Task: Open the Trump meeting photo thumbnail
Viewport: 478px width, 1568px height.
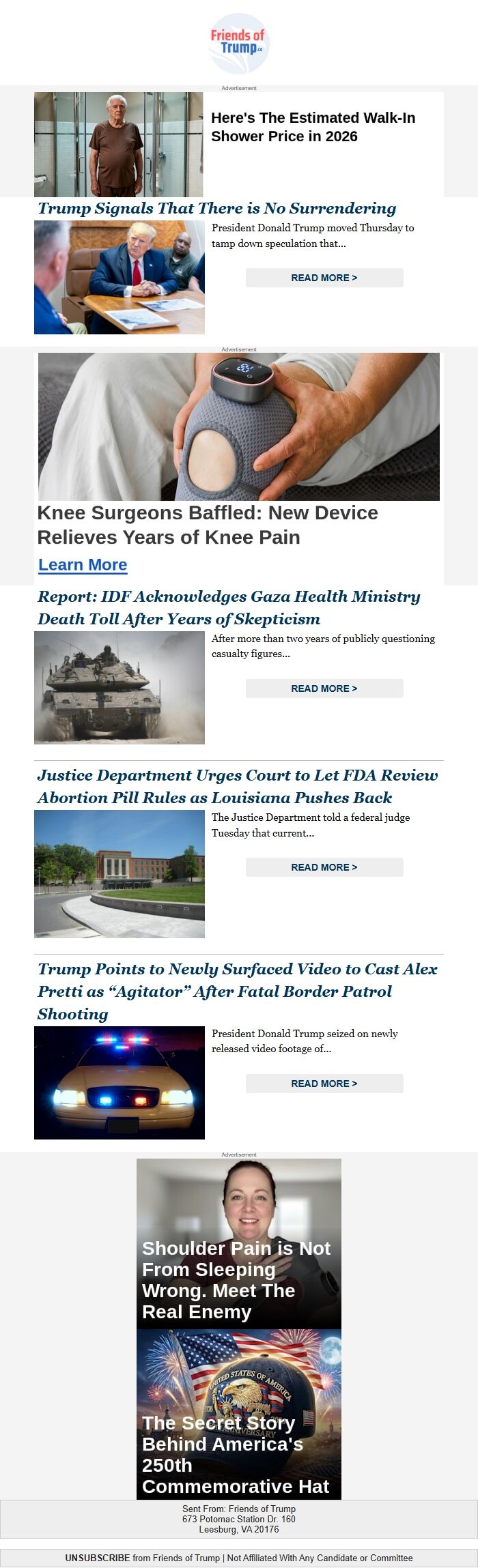Action: coord(119,278)
